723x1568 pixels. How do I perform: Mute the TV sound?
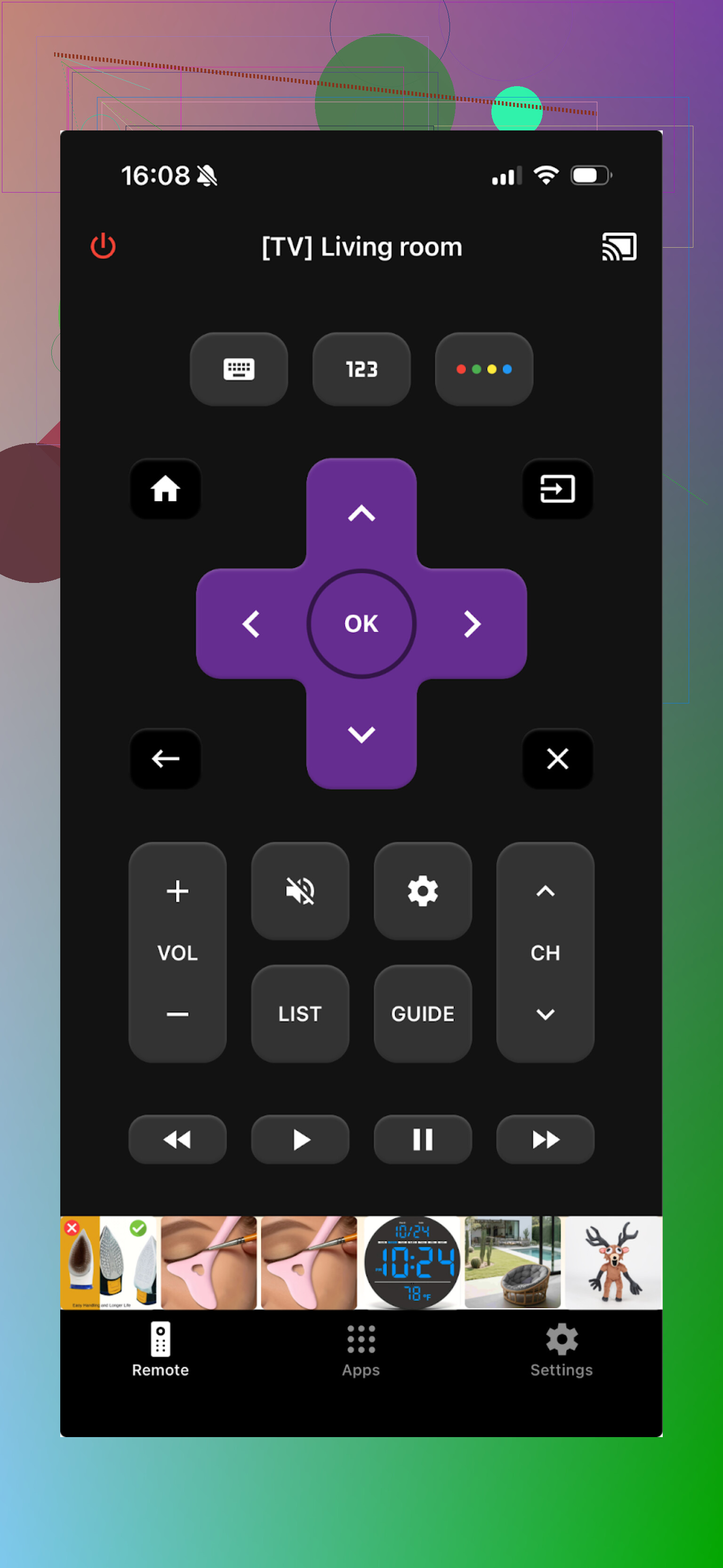300,891
